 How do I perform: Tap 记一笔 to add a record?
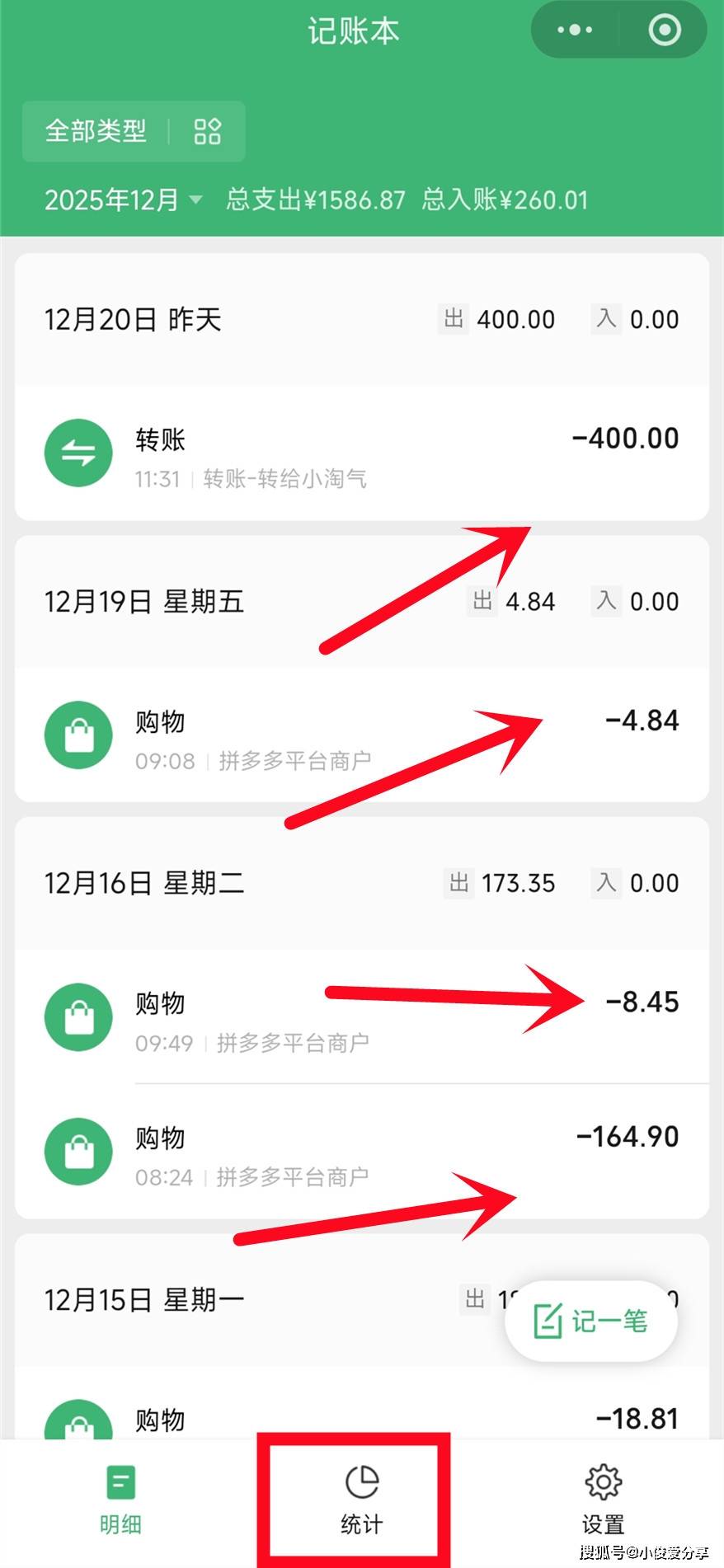tap(591, 1321)
